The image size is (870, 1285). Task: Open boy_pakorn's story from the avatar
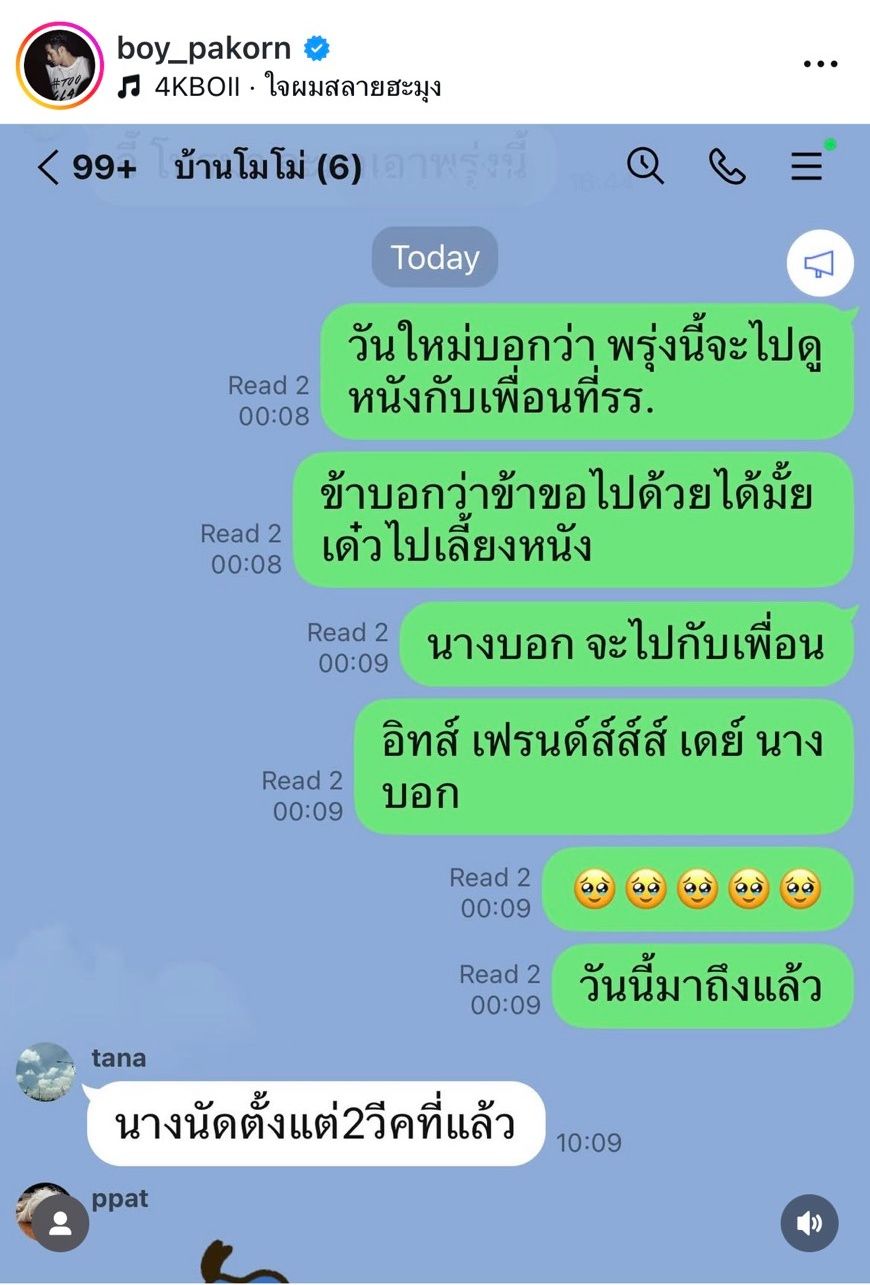point(59,65)
